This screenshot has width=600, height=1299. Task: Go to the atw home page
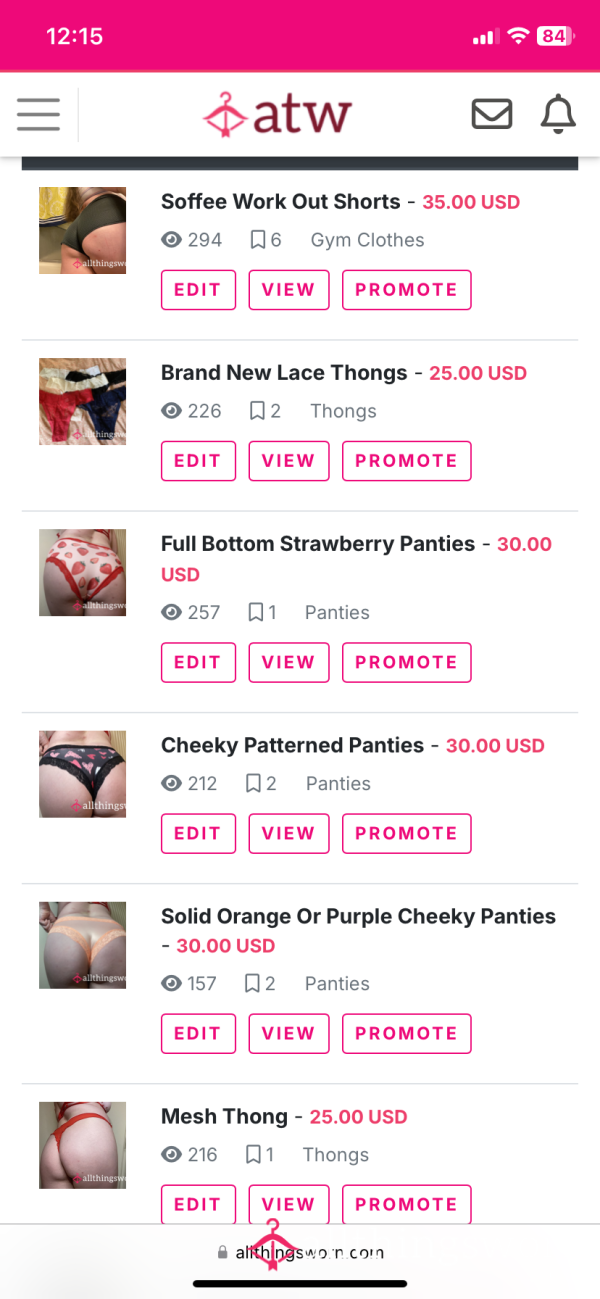pos(276,114)
